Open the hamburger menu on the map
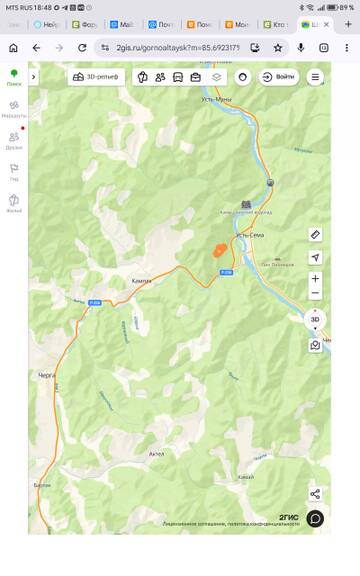This screenshot has width=360, height=576. 315,77
